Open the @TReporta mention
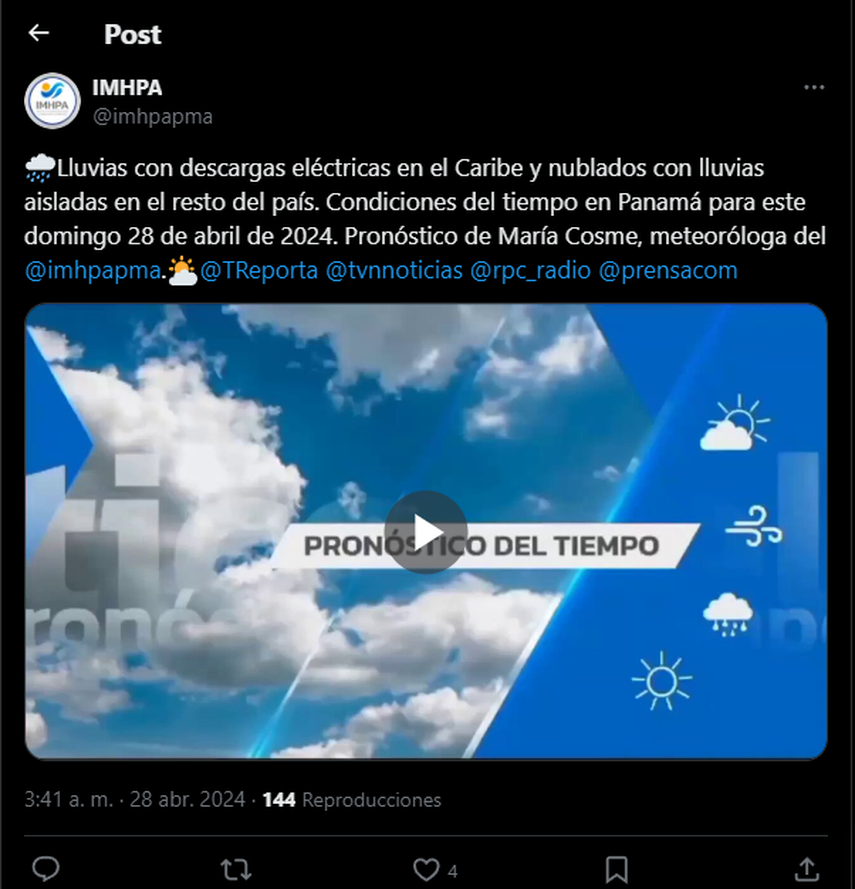The height and width of the screenshot is (889, 855). coord(259,271)
